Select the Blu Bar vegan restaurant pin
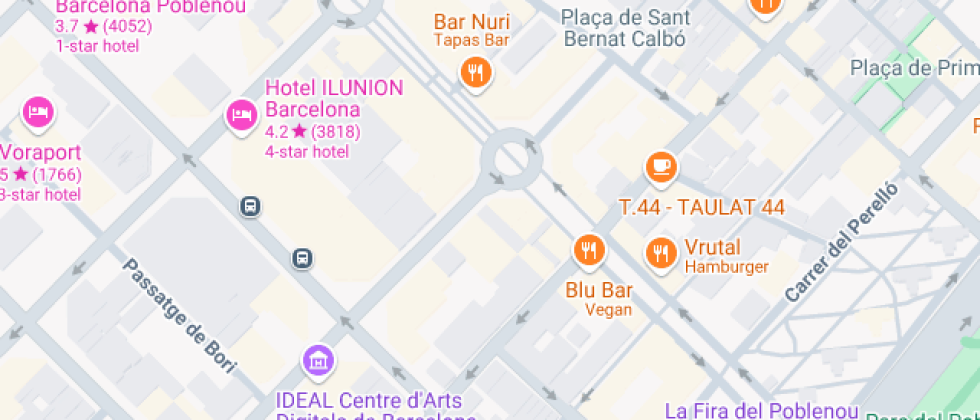980x420 pixels. [x=590, y=250]
